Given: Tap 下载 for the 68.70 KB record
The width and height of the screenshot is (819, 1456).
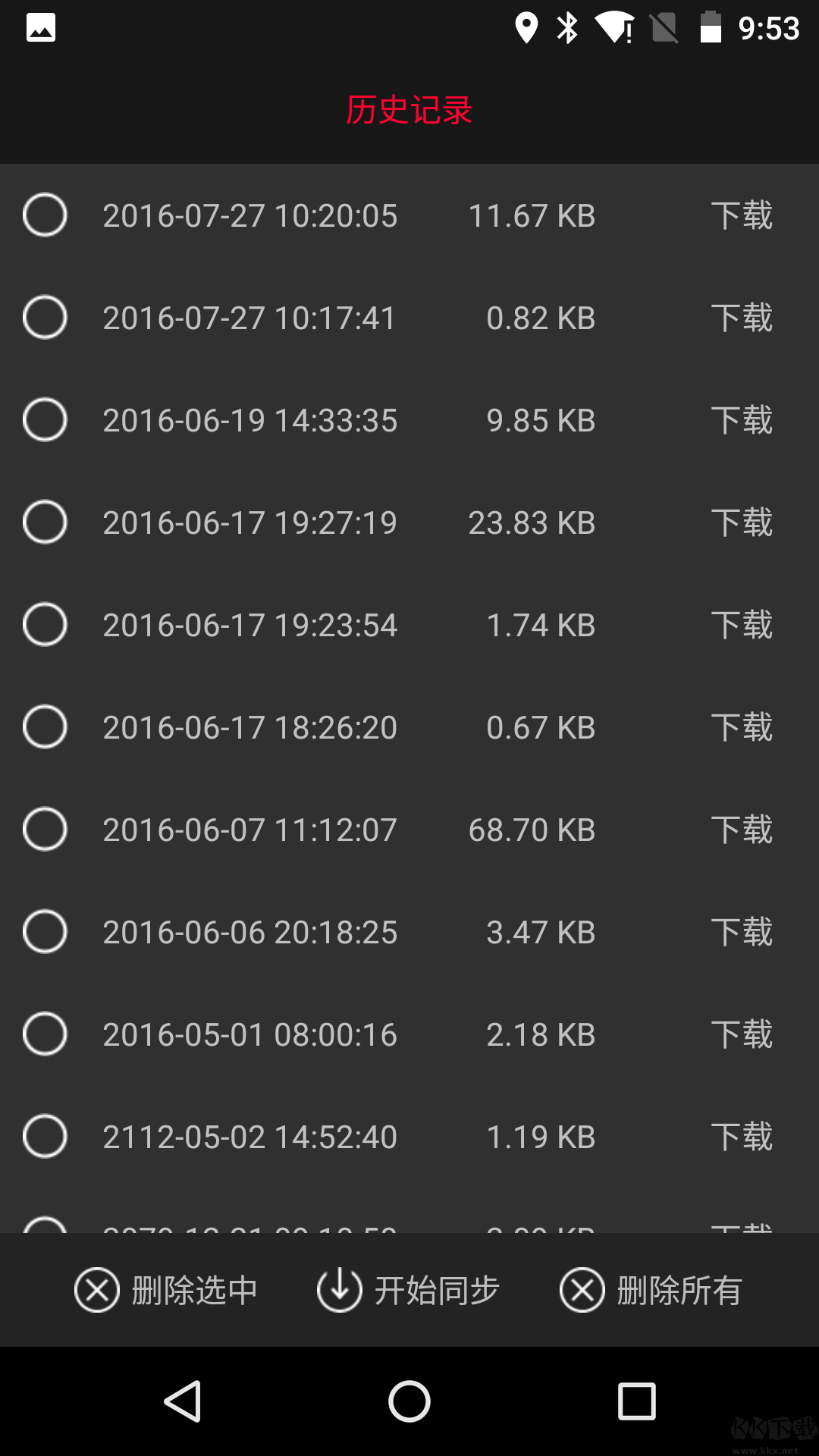Looking at the screenshot, I should [x=742, y=829].
